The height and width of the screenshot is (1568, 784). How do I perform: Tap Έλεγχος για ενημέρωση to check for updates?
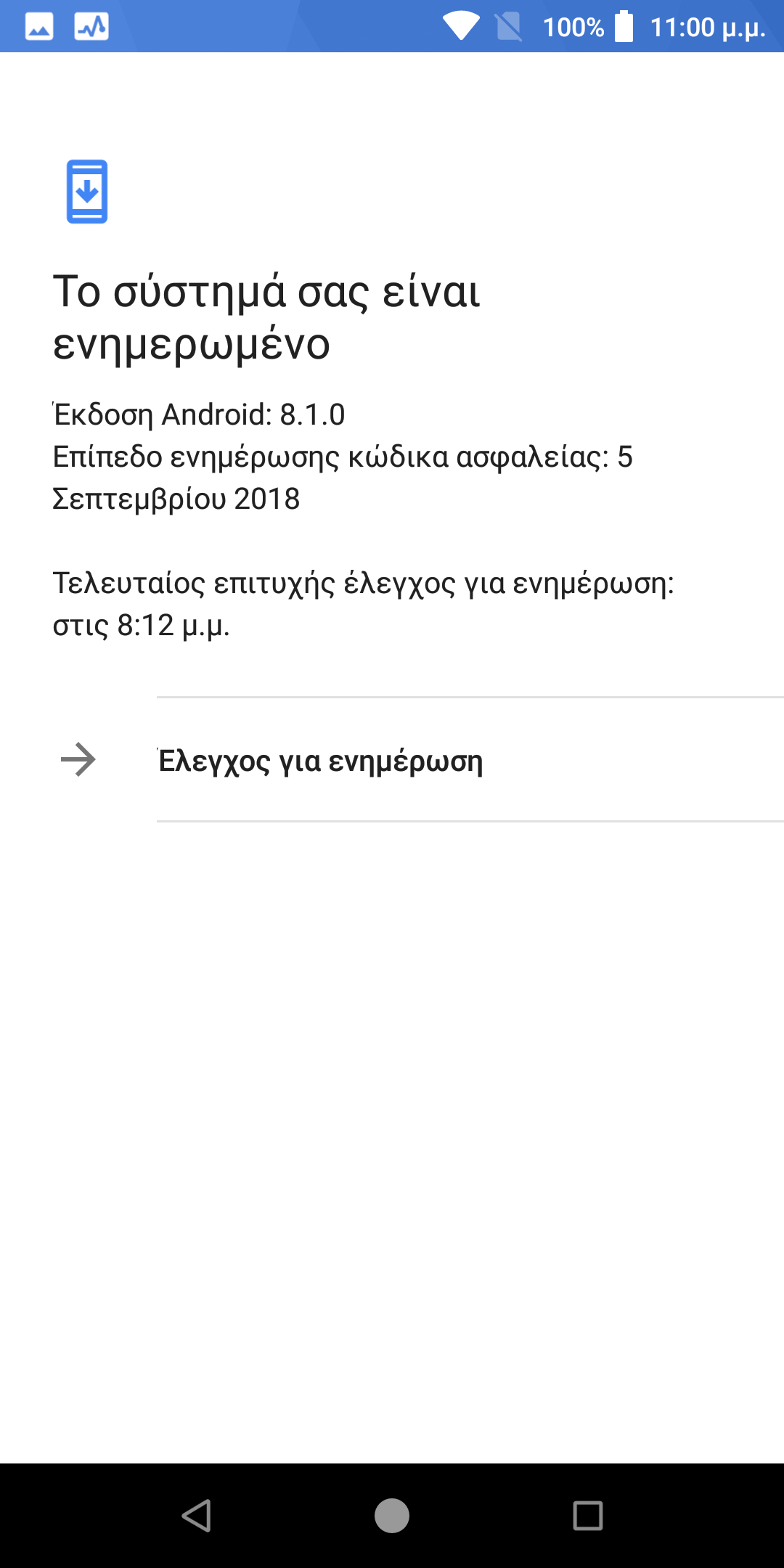click(392, 760)
